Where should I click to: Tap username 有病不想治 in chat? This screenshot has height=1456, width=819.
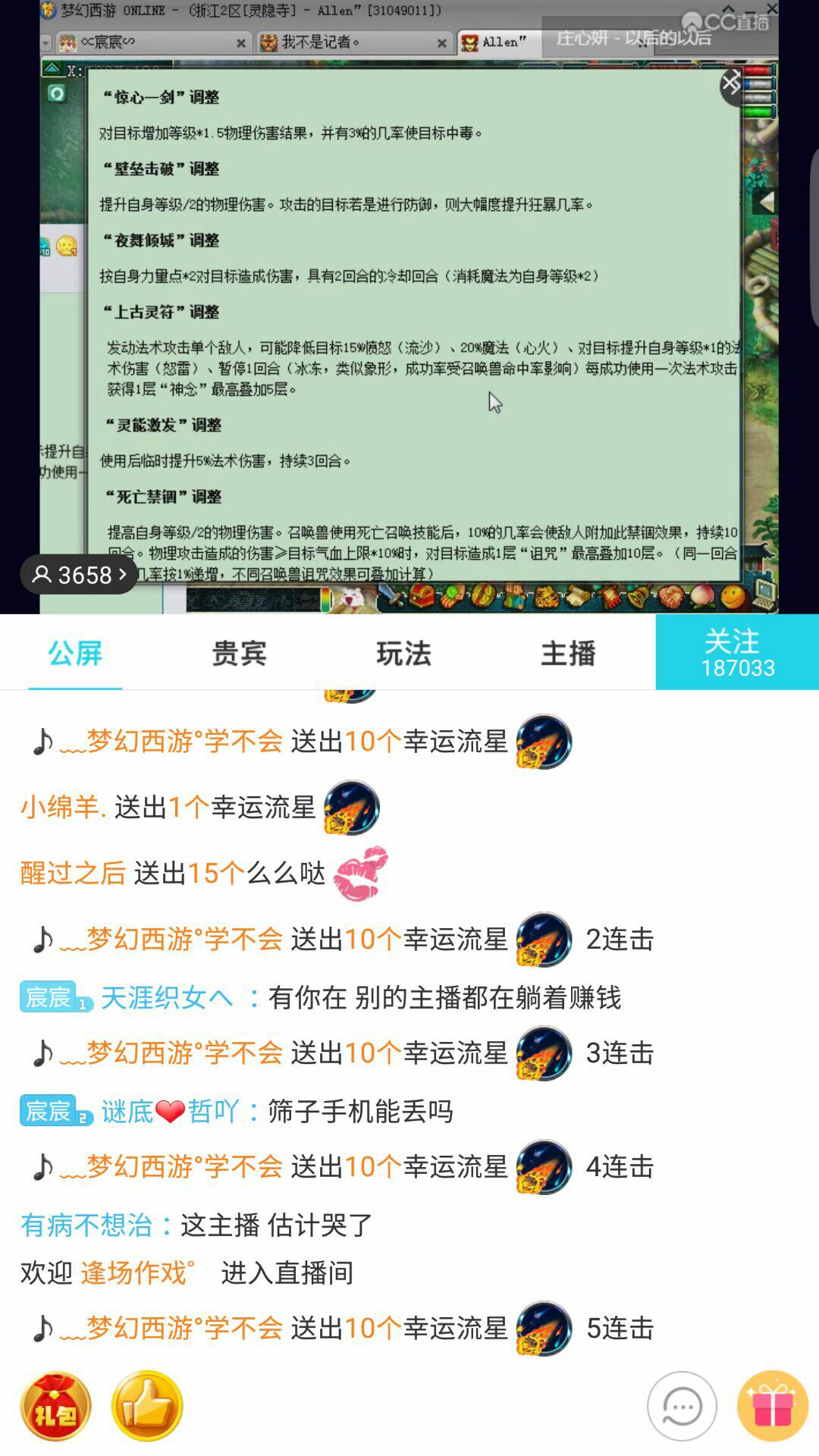click(86, 1225)
